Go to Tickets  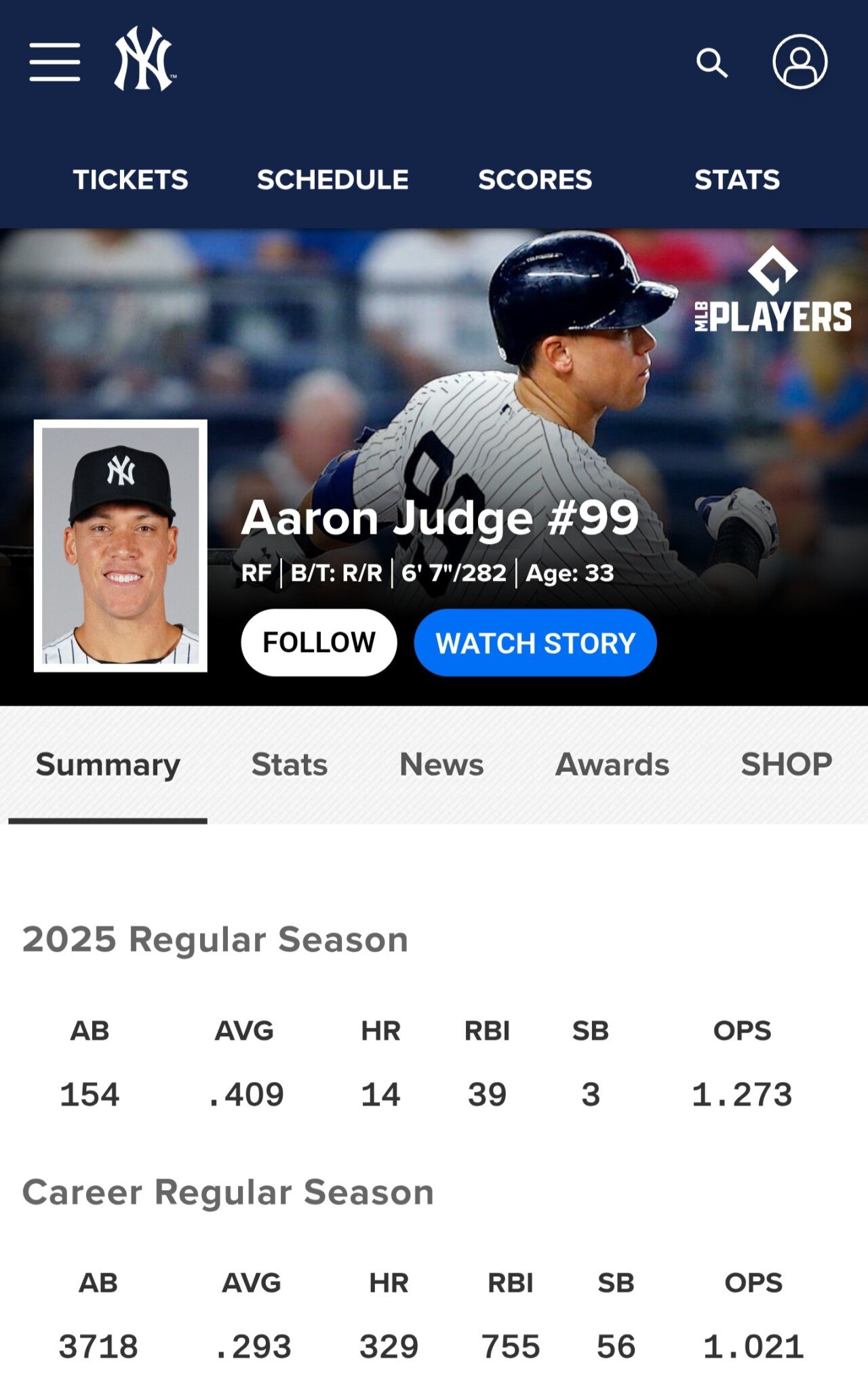130,180
